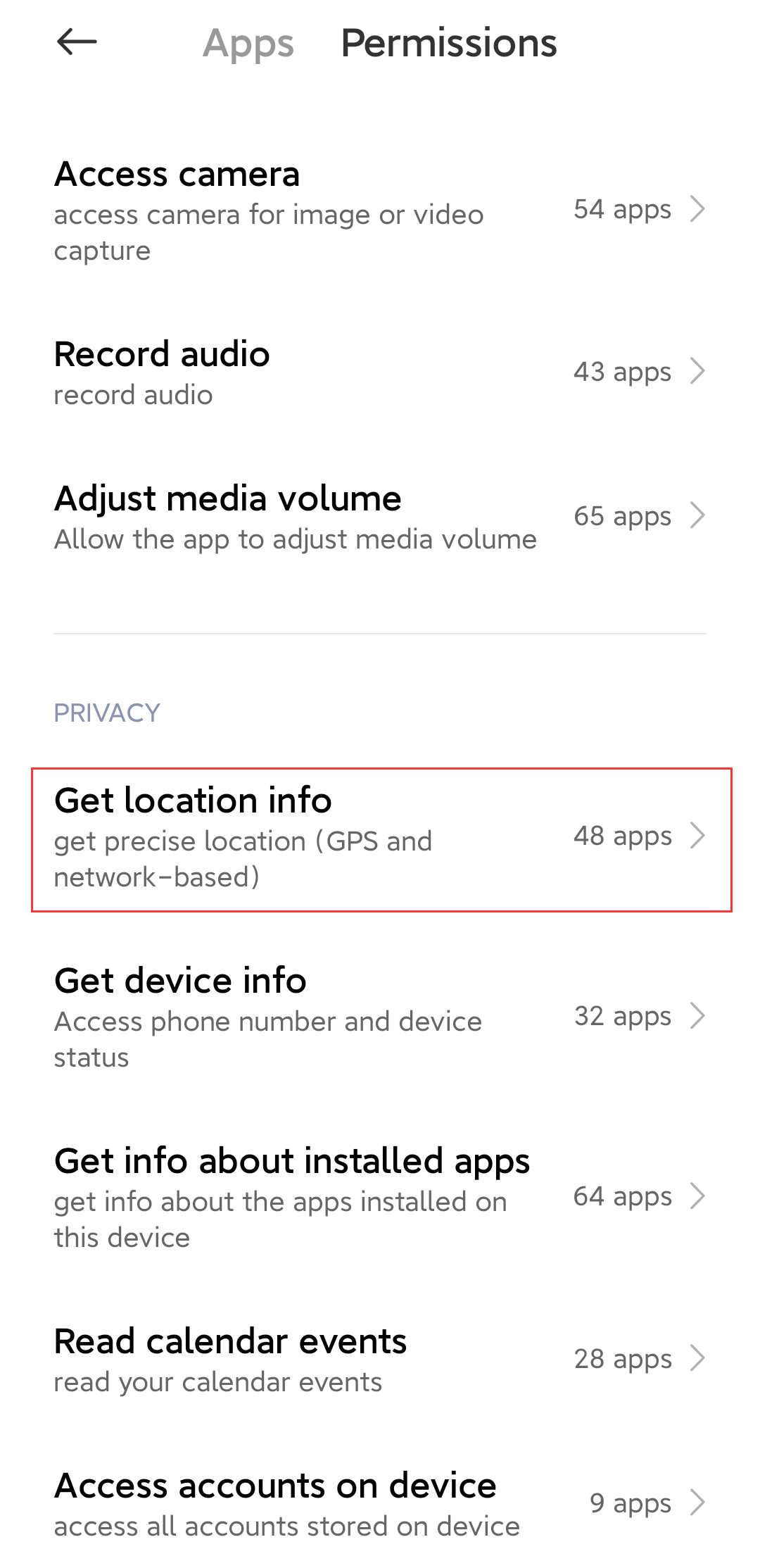This screenshot has width=760, height=1568.
Task: Go back using the arrow icon
Action: tap(77, 42)
